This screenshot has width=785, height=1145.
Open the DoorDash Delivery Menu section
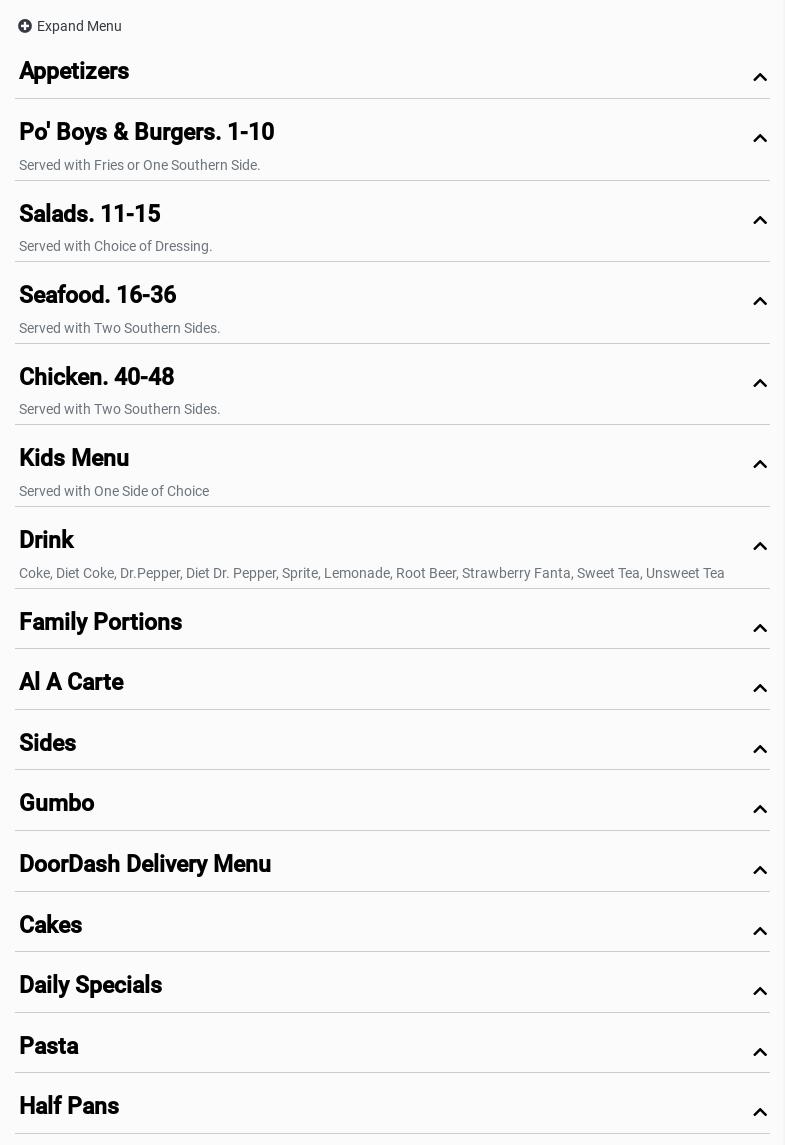tap(391, 865)
